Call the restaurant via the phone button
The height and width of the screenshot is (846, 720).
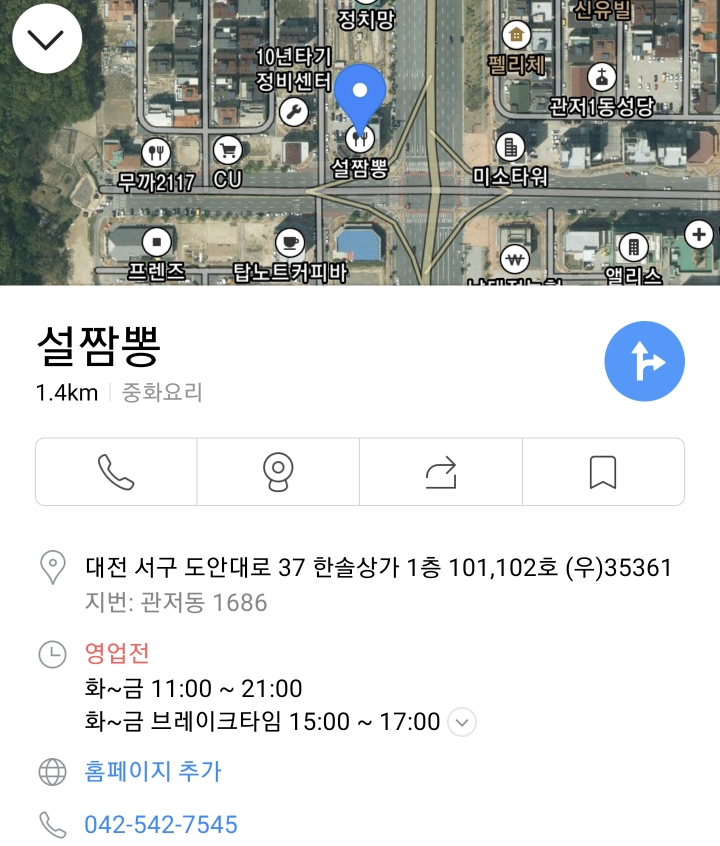click(116, 472)
